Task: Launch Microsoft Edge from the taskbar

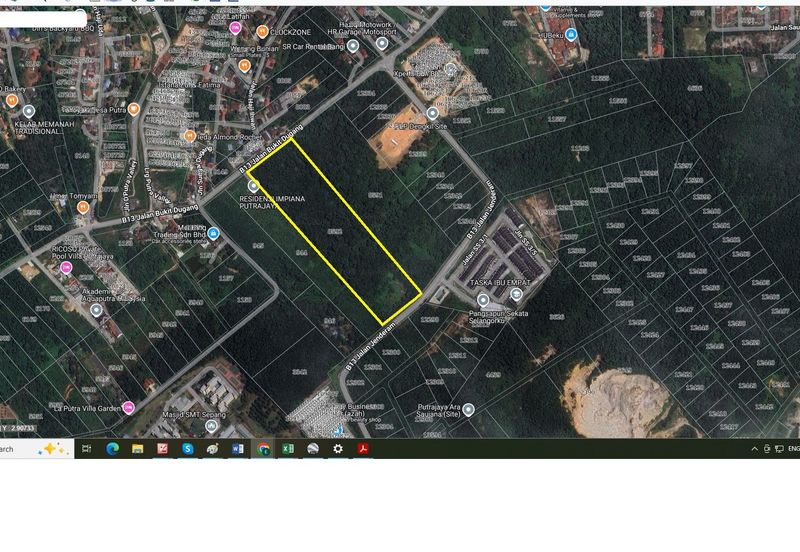Action: click(112, 449)
